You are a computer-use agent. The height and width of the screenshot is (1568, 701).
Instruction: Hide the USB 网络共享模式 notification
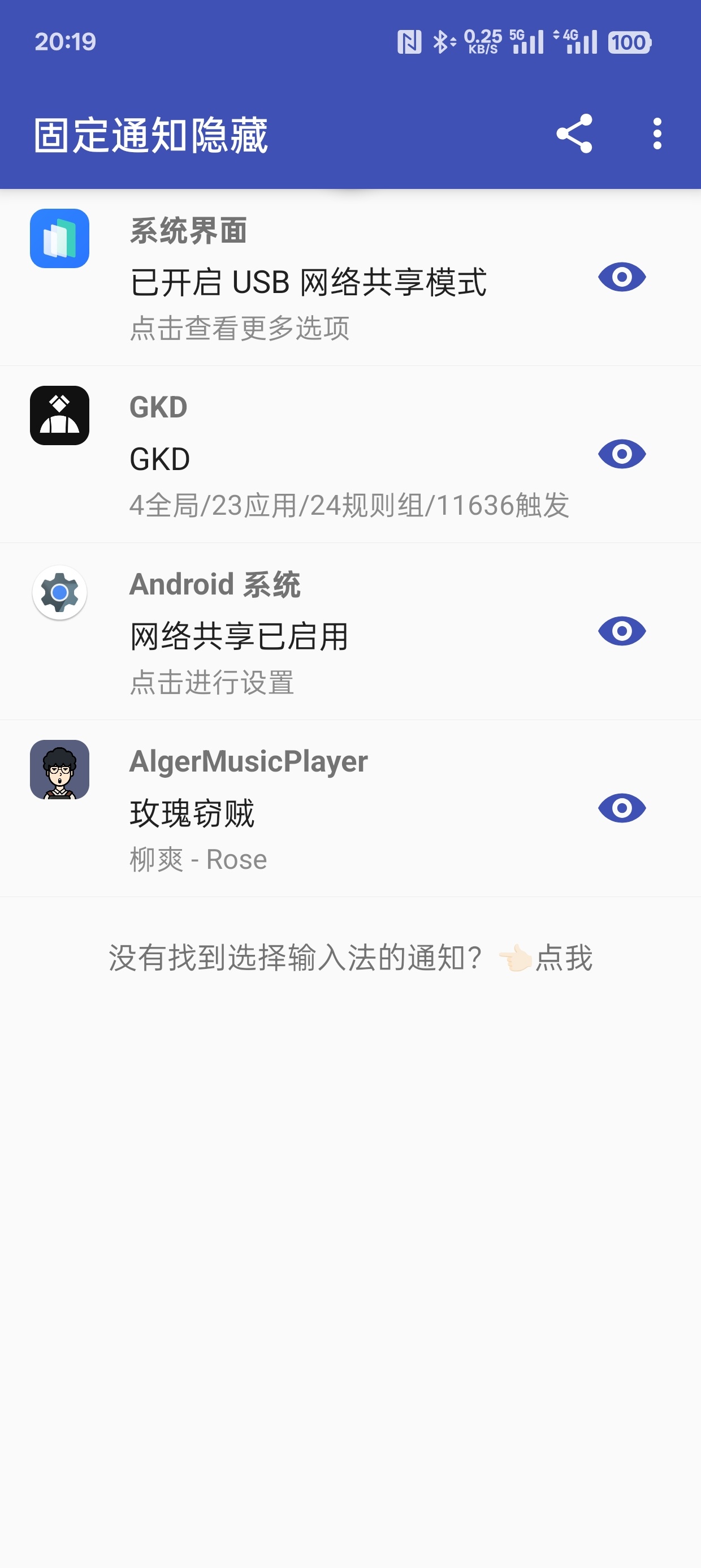coord(621,277)
